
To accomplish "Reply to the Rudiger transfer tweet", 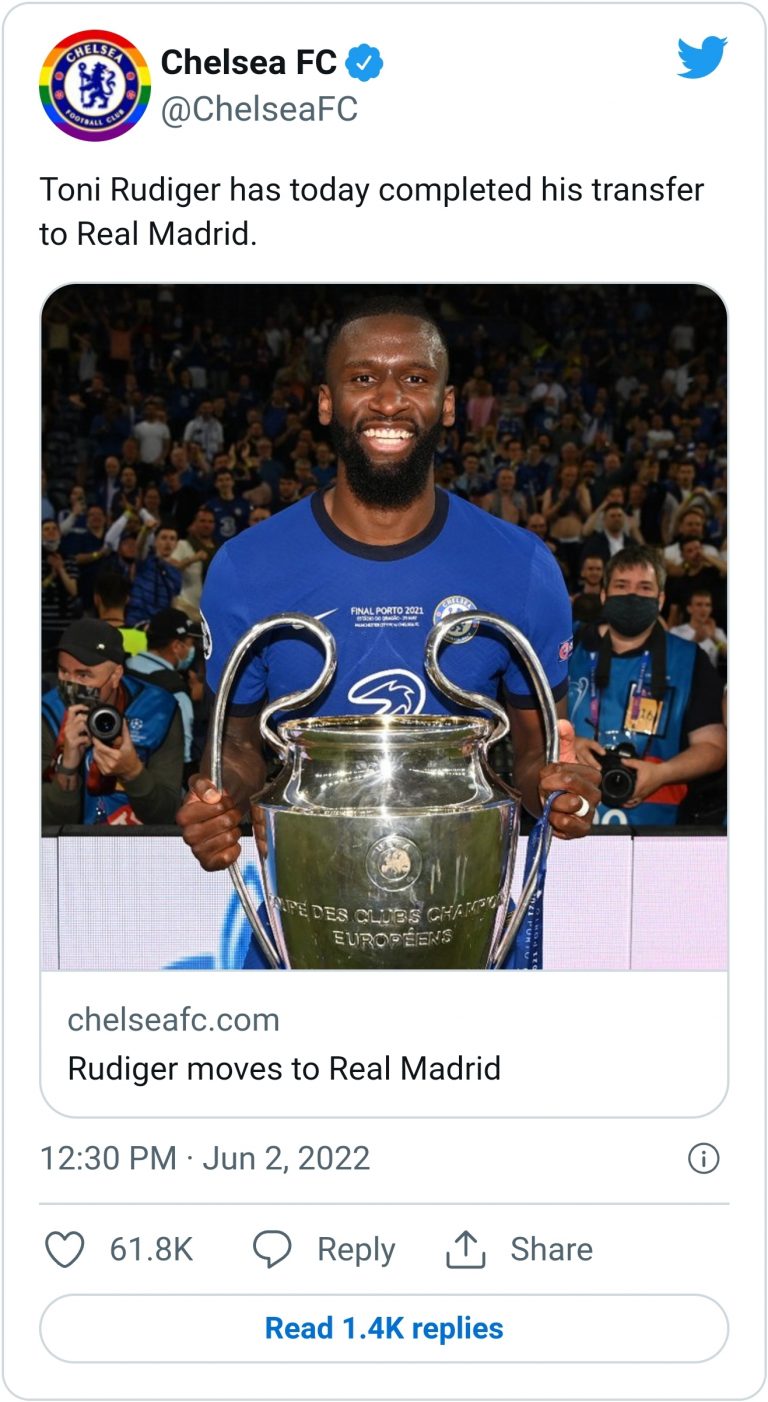I will click(324, 1250).
